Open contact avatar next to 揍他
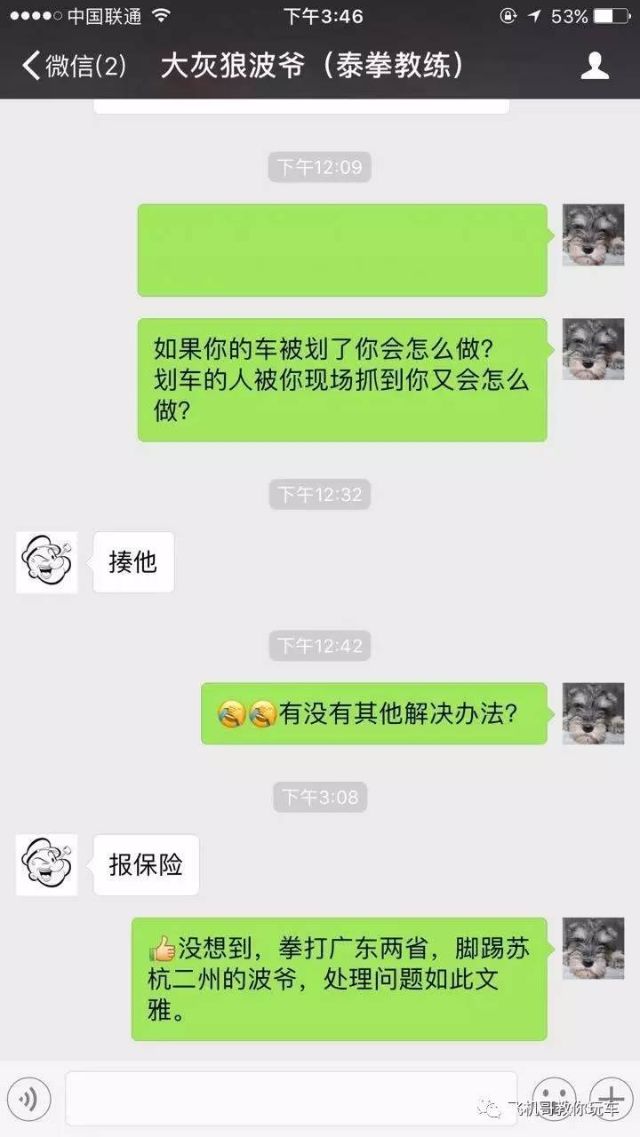 46,562
